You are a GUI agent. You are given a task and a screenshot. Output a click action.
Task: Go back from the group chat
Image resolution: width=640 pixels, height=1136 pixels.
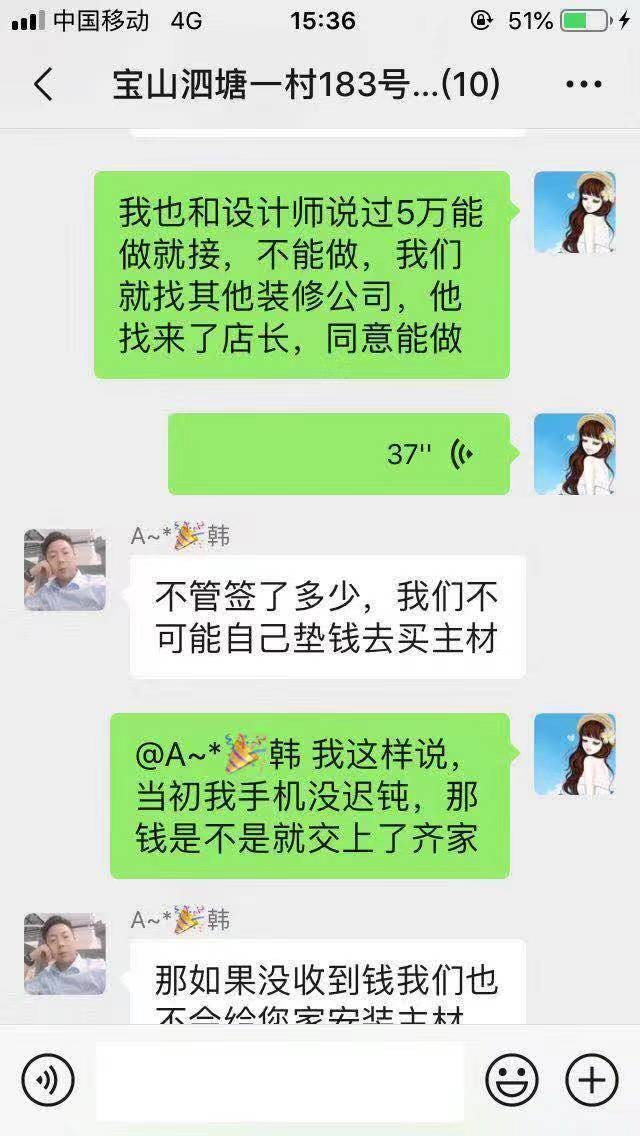click(43, 85)
